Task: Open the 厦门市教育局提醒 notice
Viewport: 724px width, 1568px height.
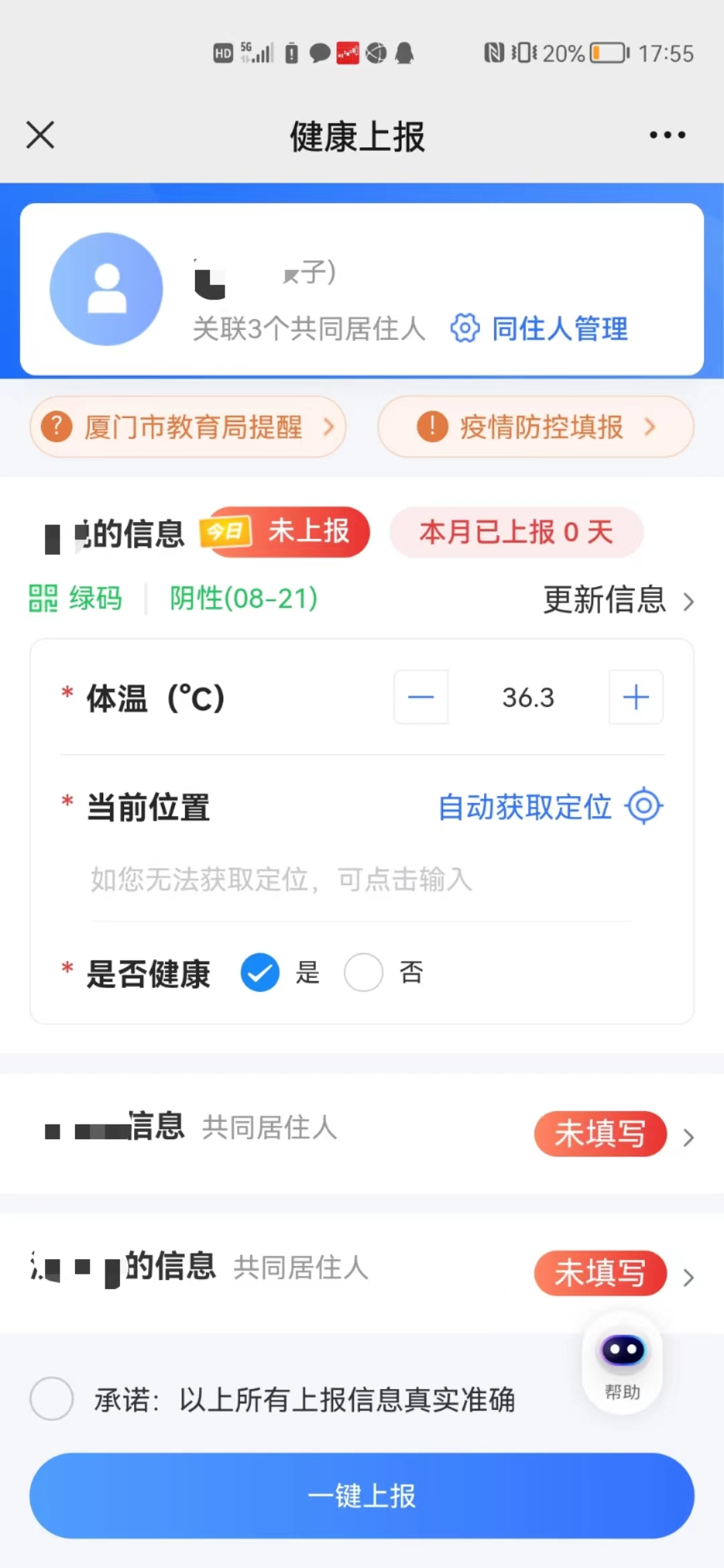Action: pos(188,427)
